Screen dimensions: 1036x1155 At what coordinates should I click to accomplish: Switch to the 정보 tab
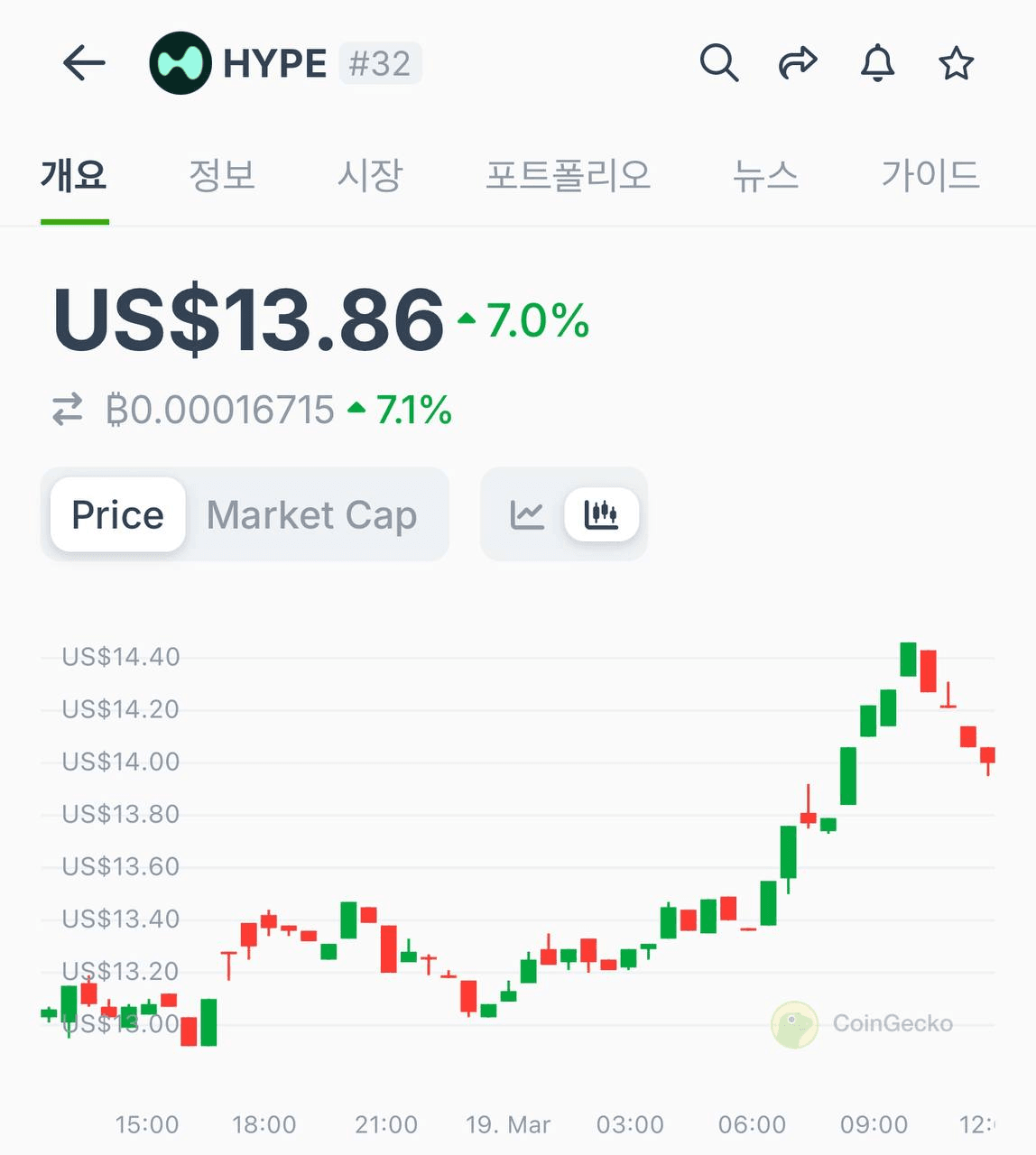[x=222, y=175]
